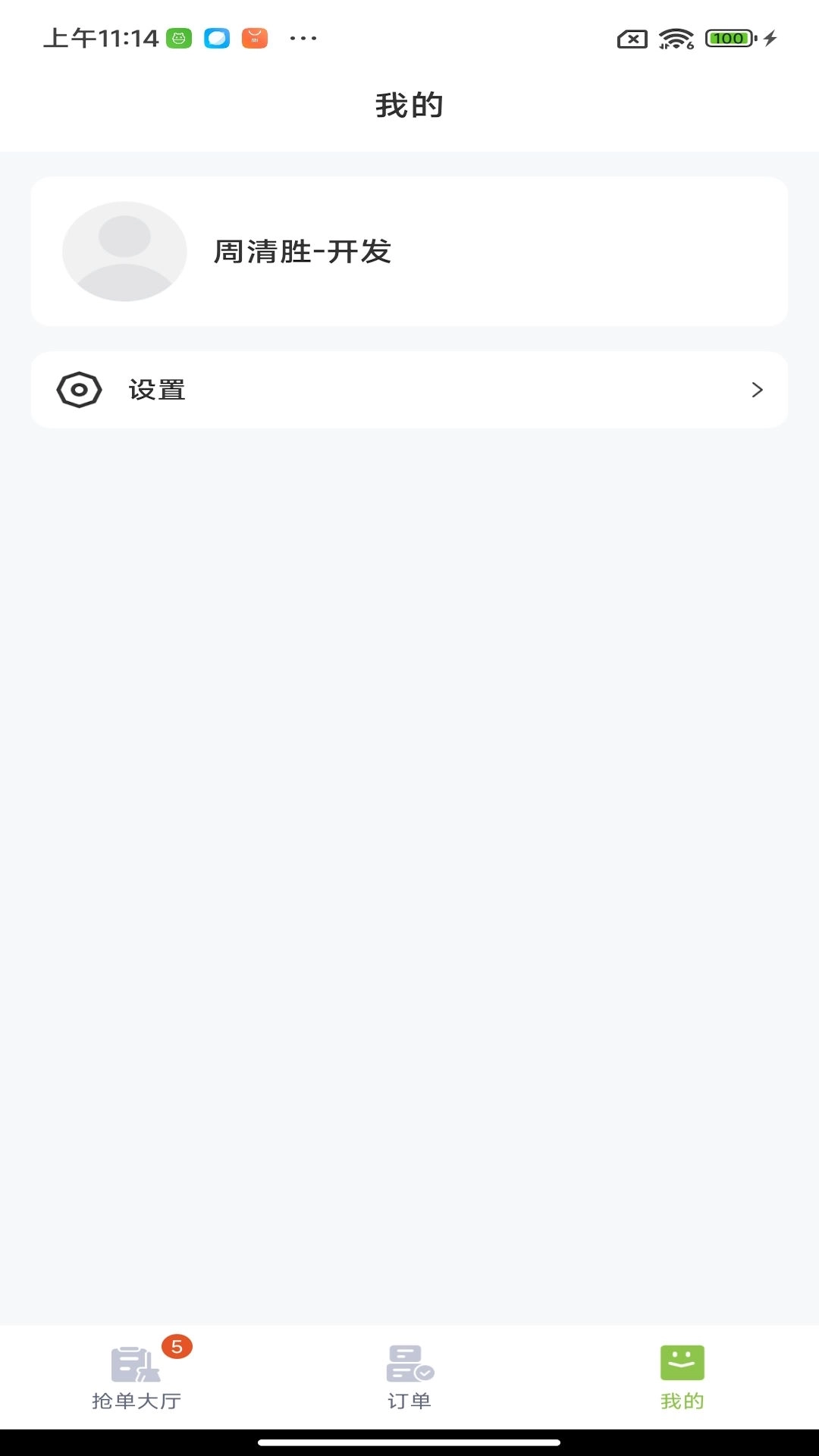
Task: Open the settings page by tapping 设置
Action: (x=158, y=390)
